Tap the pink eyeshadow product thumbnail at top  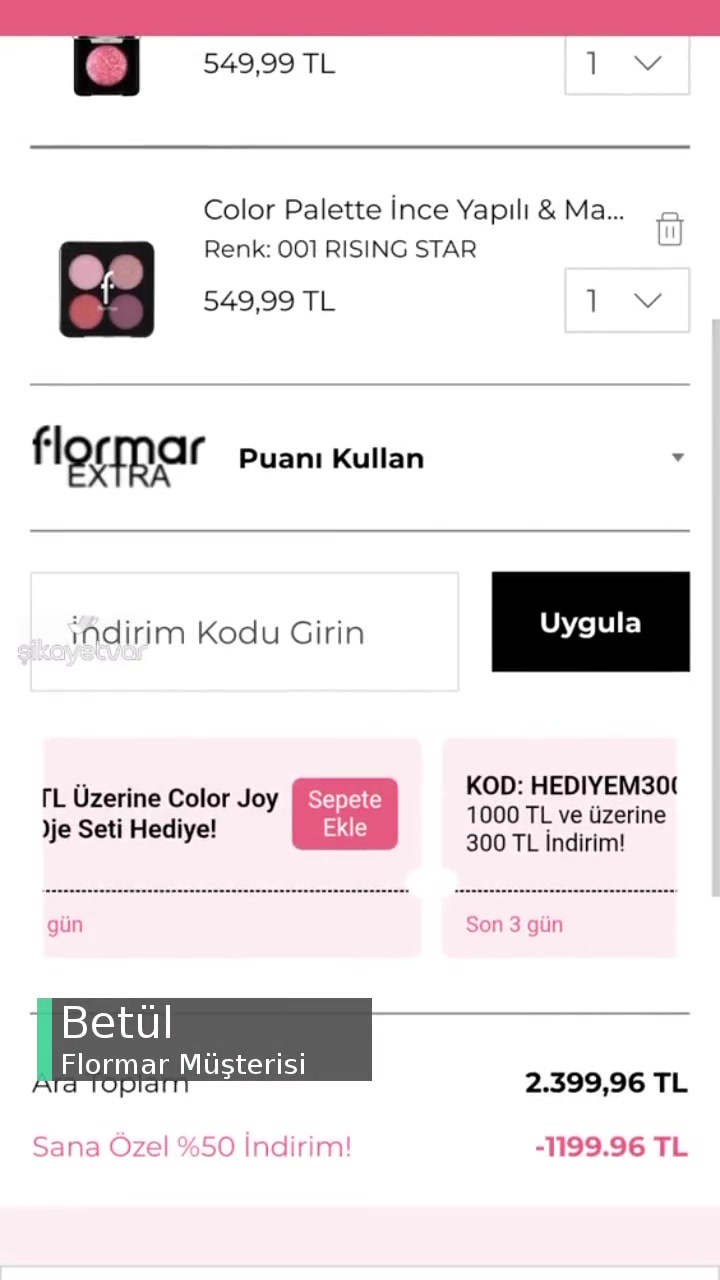(x=106, y=63)
